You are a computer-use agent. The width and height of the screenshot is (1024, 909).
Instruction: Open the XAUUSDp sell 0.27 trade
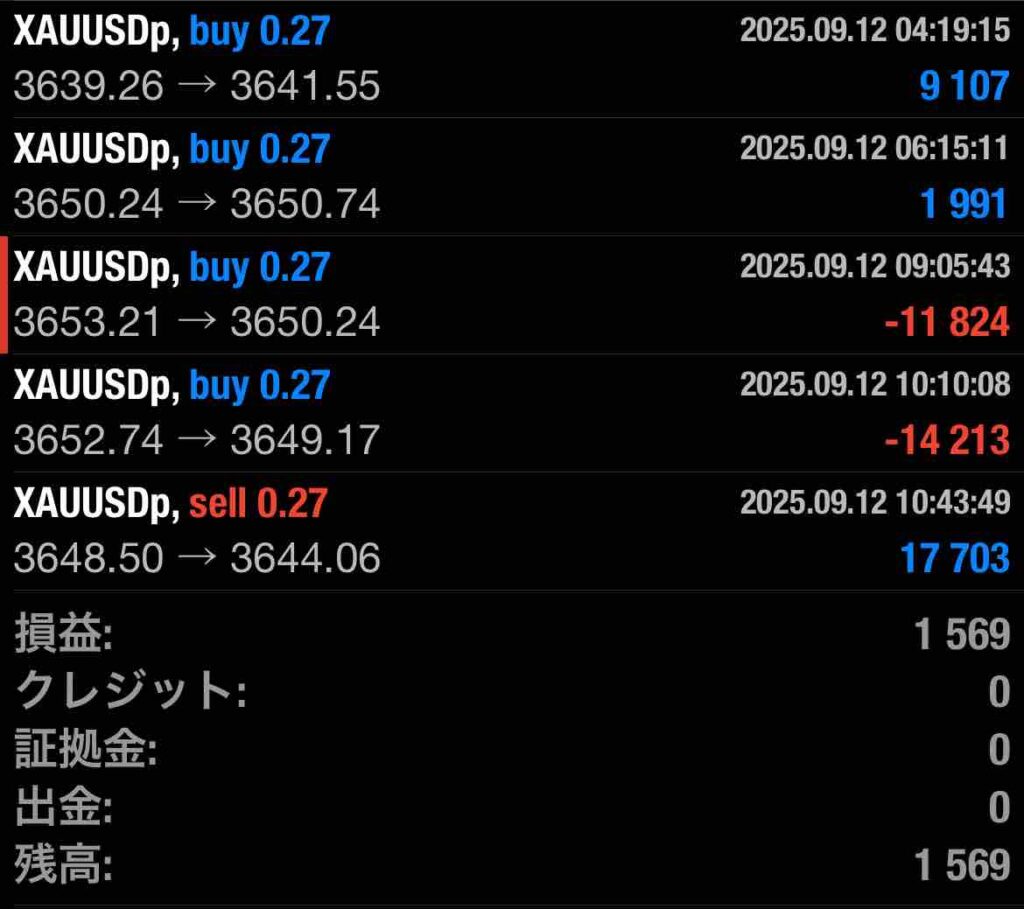[510, 531]
